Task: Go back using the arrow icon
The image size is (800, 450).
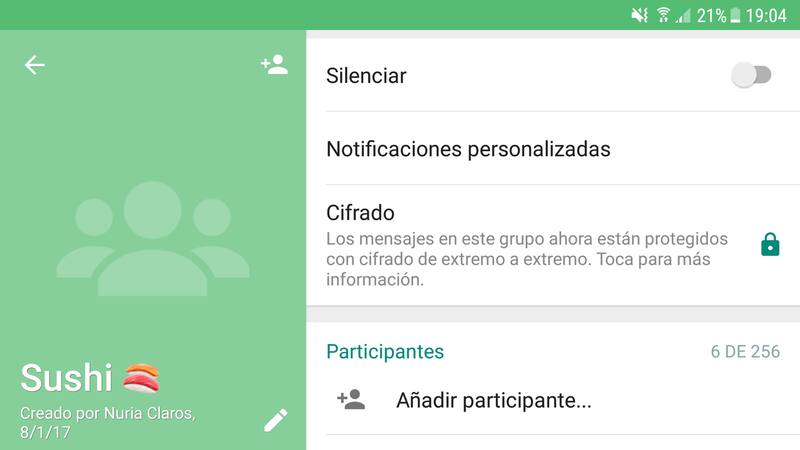Action: point(35,65)
